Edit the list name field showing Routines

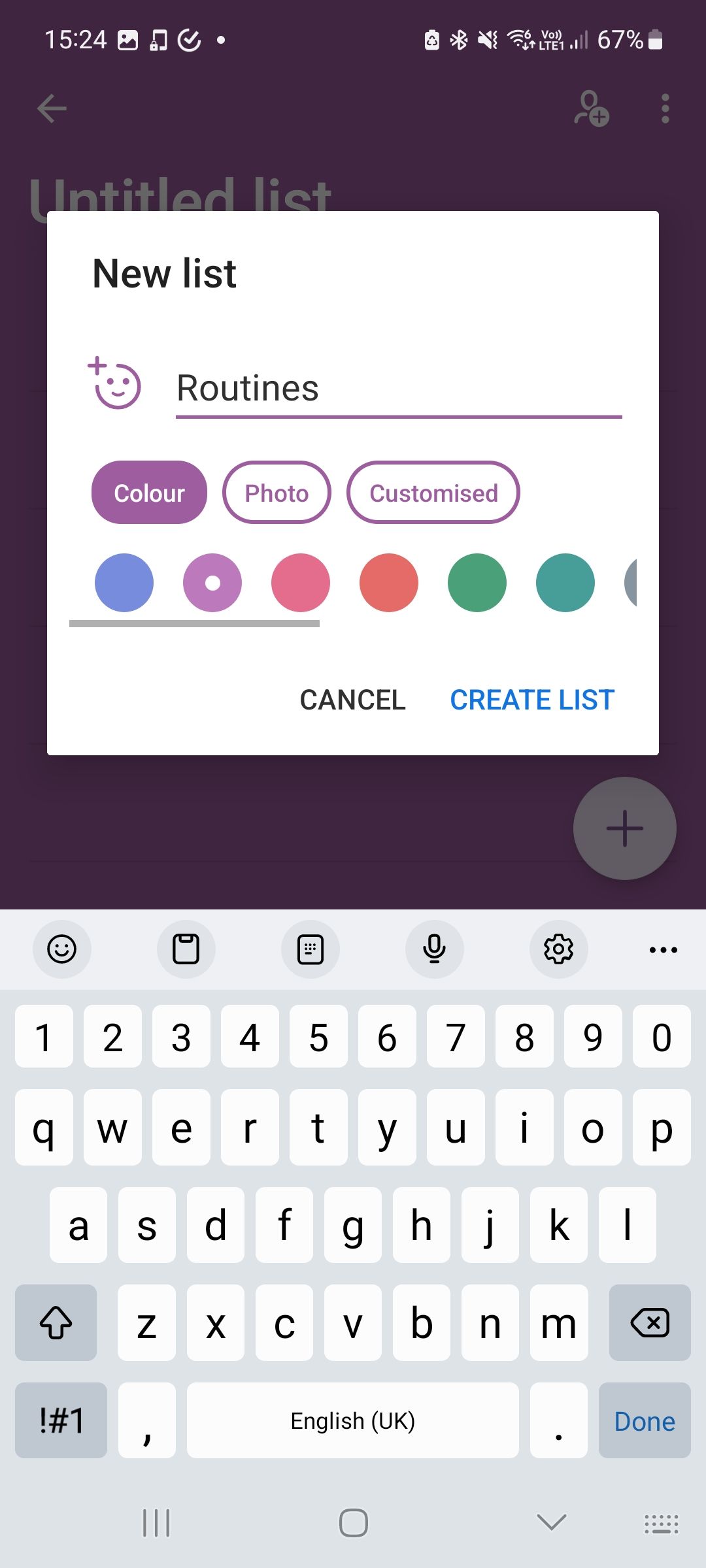pos(398,388)
